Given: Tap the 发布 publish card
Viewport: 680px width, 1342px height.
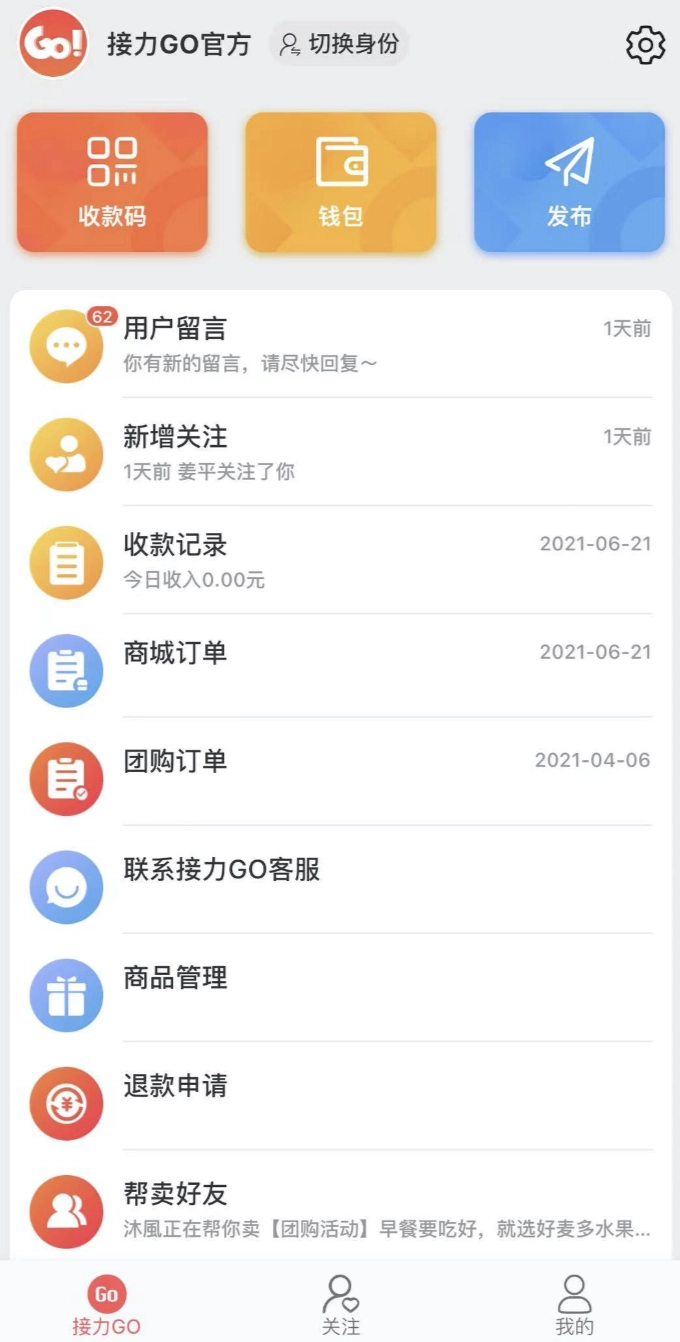Looking at the screenshot, I should [x=569, y=182].
